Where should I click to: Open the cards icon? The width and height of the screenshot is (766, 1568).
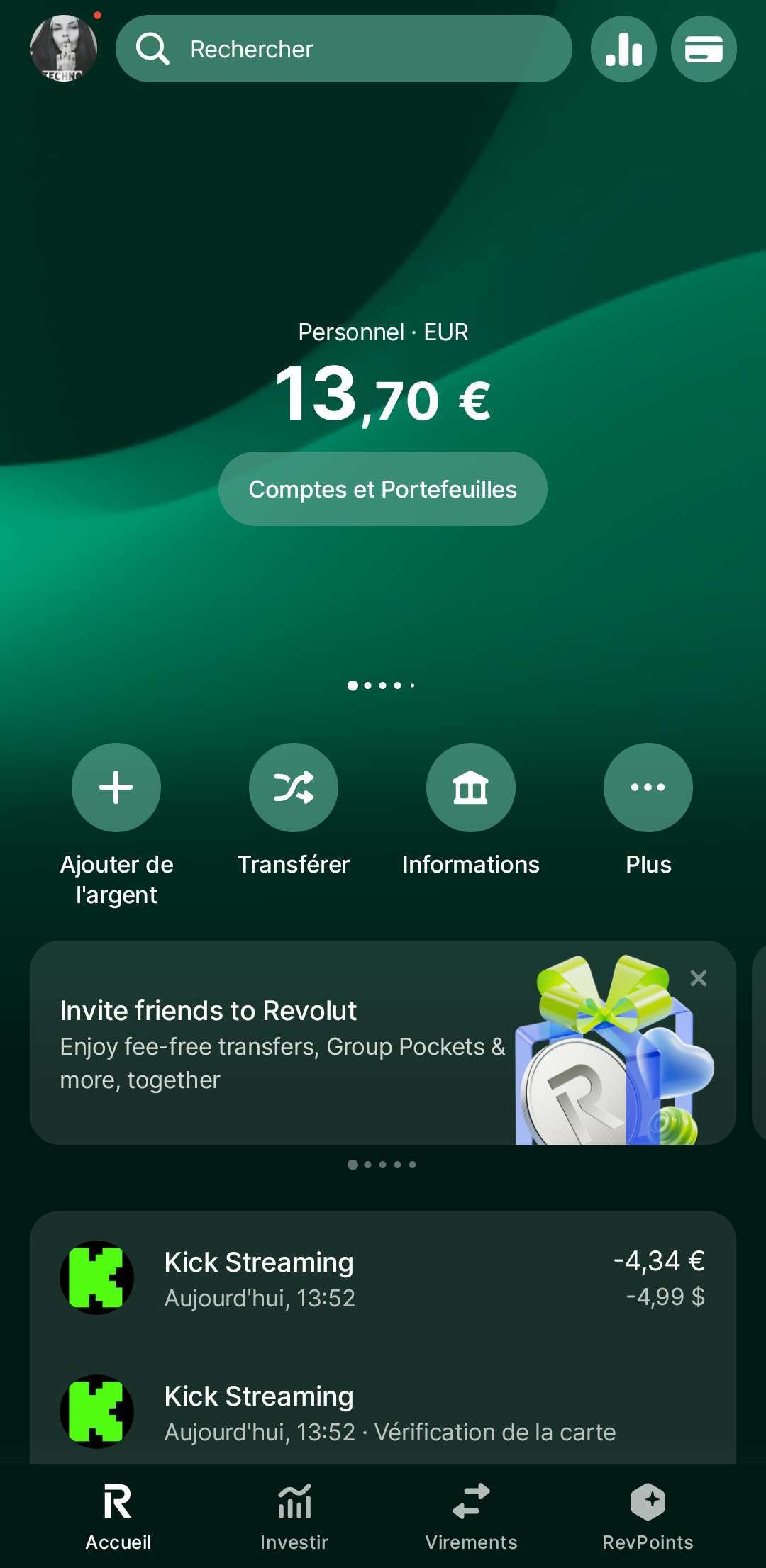(x=704, y=49)
